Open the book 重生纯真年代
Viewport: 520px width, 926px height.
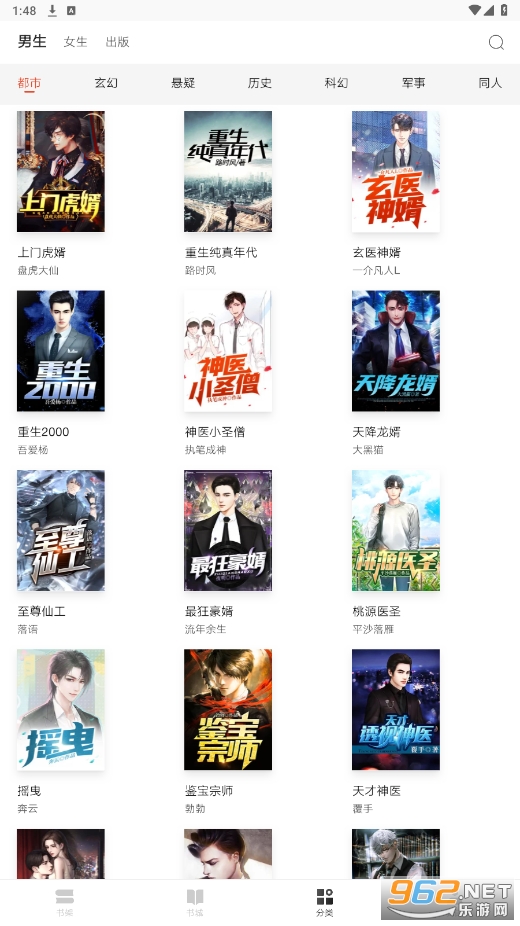pos(228,171)
